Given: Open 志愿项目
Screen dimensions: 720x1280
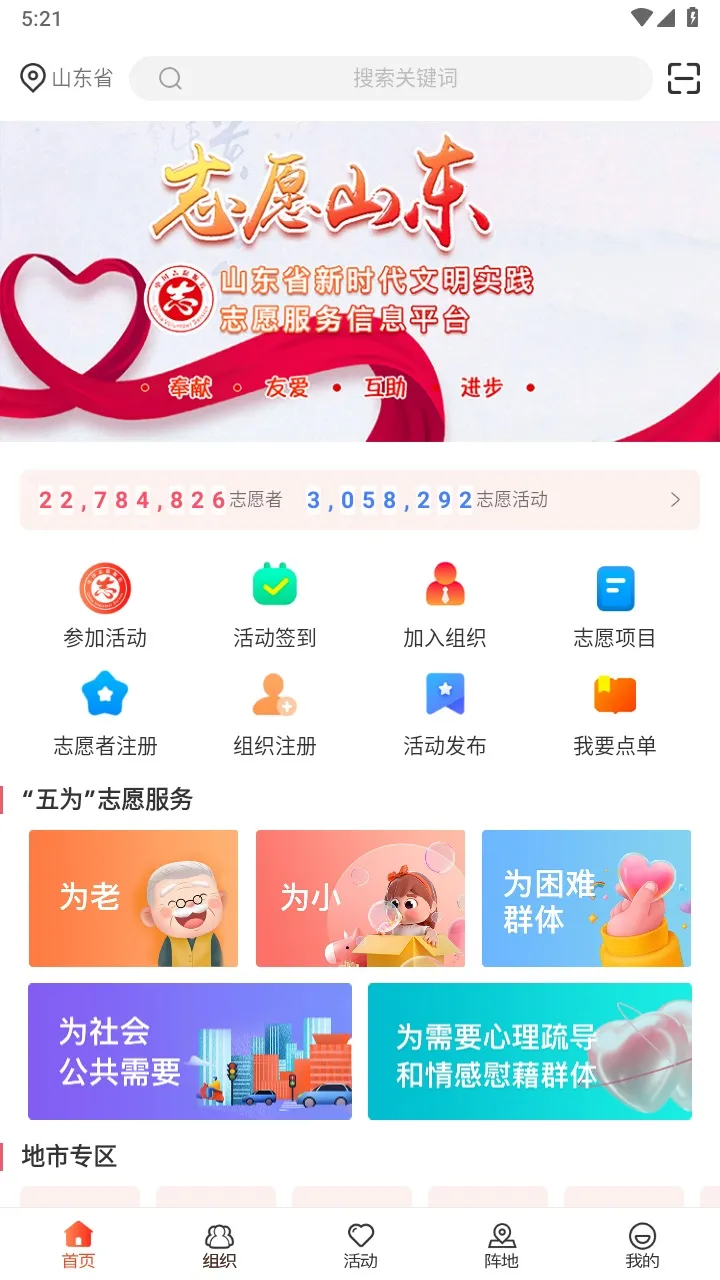Looking at the screenshot, I should (615, 605).
